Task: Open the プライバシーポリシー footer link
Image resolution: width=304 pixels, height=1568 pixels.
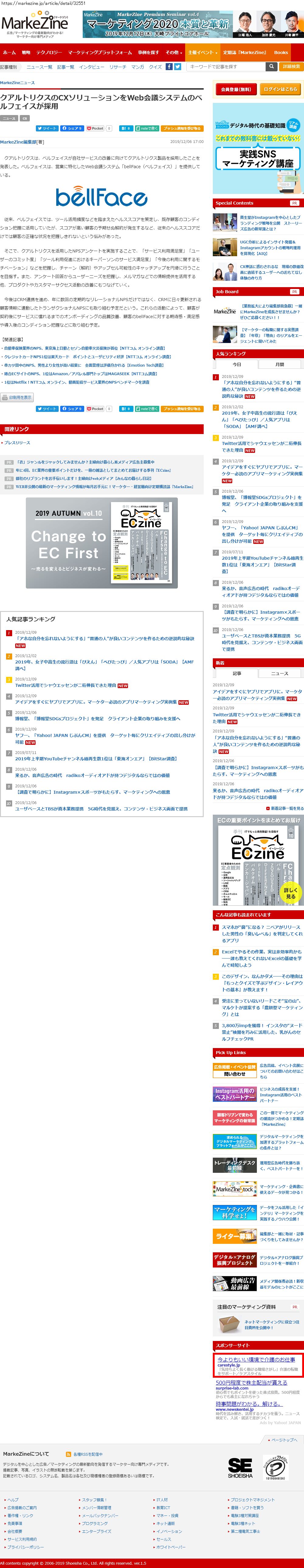Action: coord(26,1547)
